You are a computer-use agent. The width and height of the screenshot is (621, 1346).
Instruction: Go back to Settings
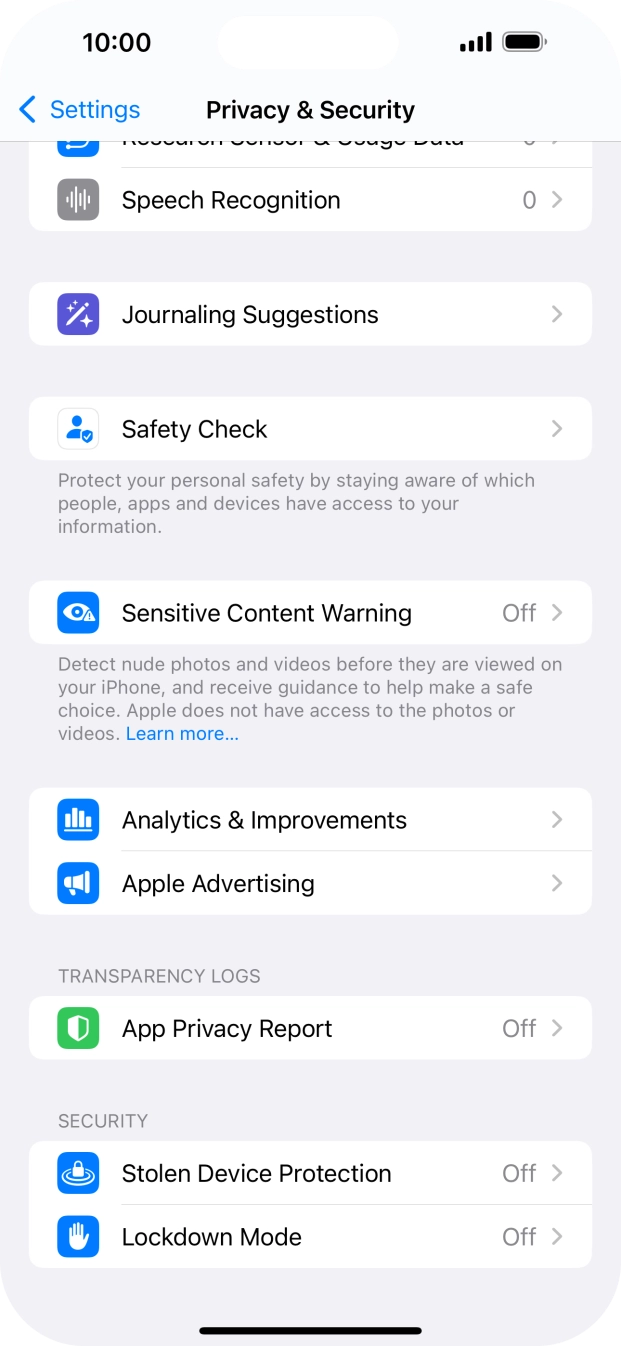coord(80,110)
